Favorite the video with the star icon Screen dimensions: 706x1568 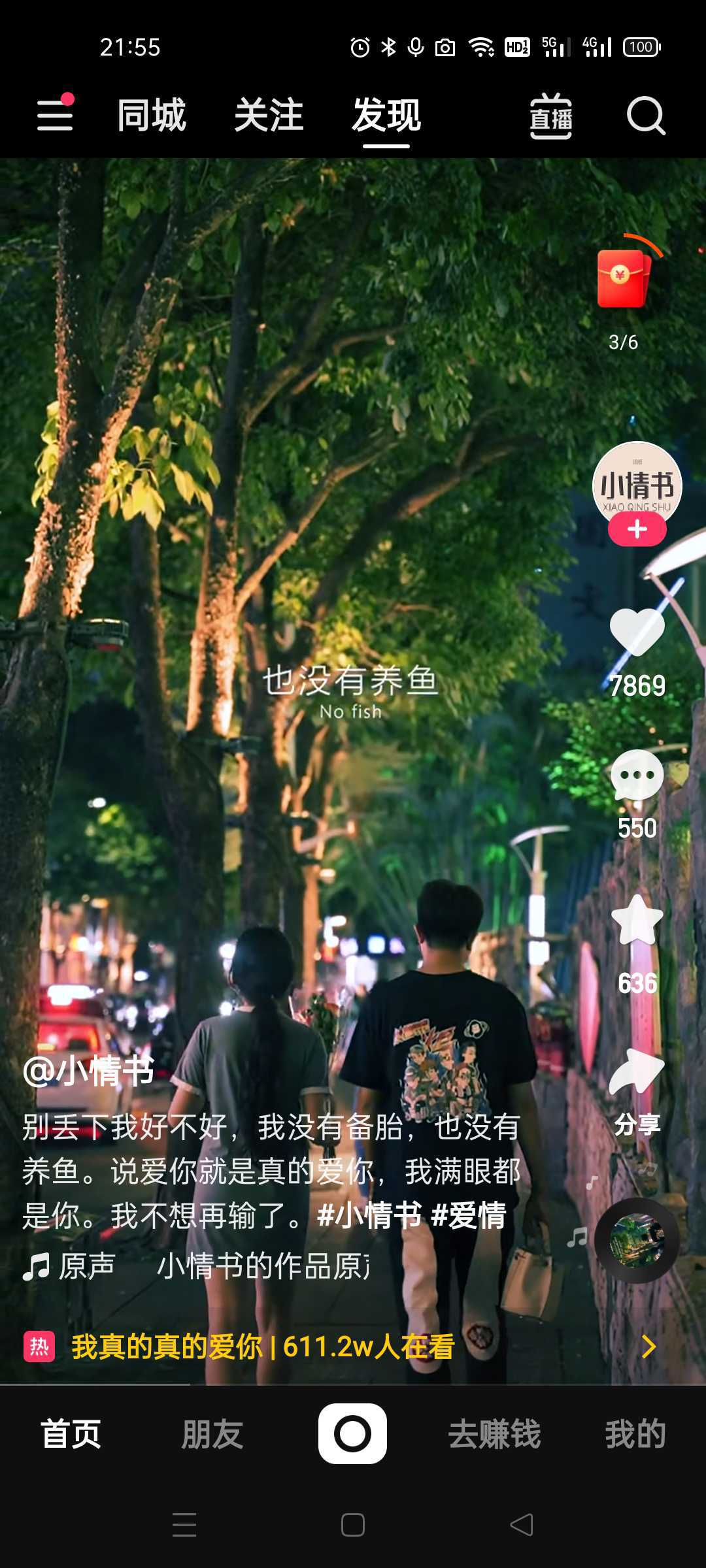(637, 920)
